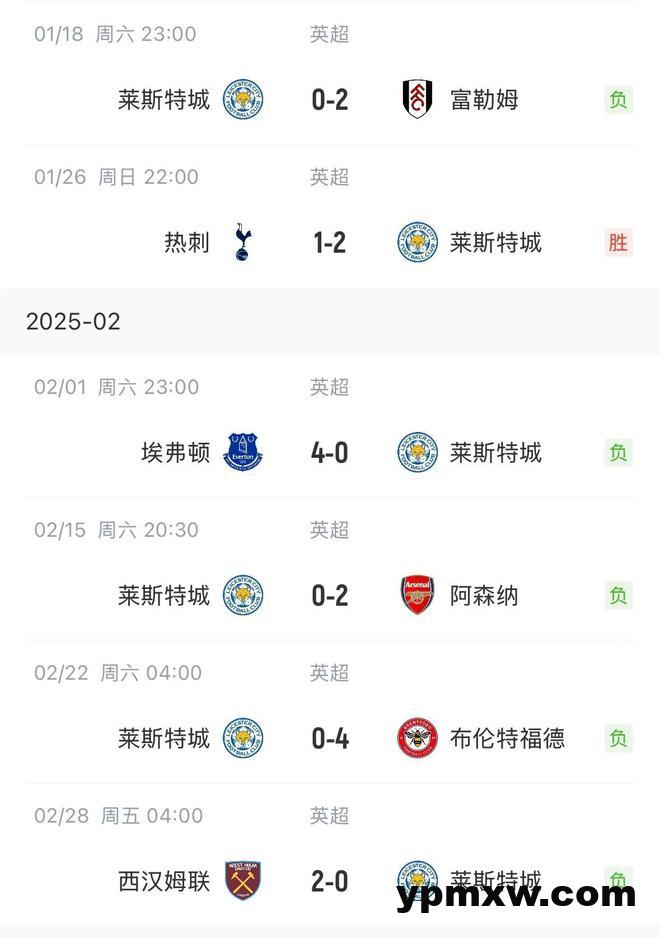Select the Leicester City 0-2 Arsenal match
The width and height of the screenshot is (660, 938).
[329, 595]
